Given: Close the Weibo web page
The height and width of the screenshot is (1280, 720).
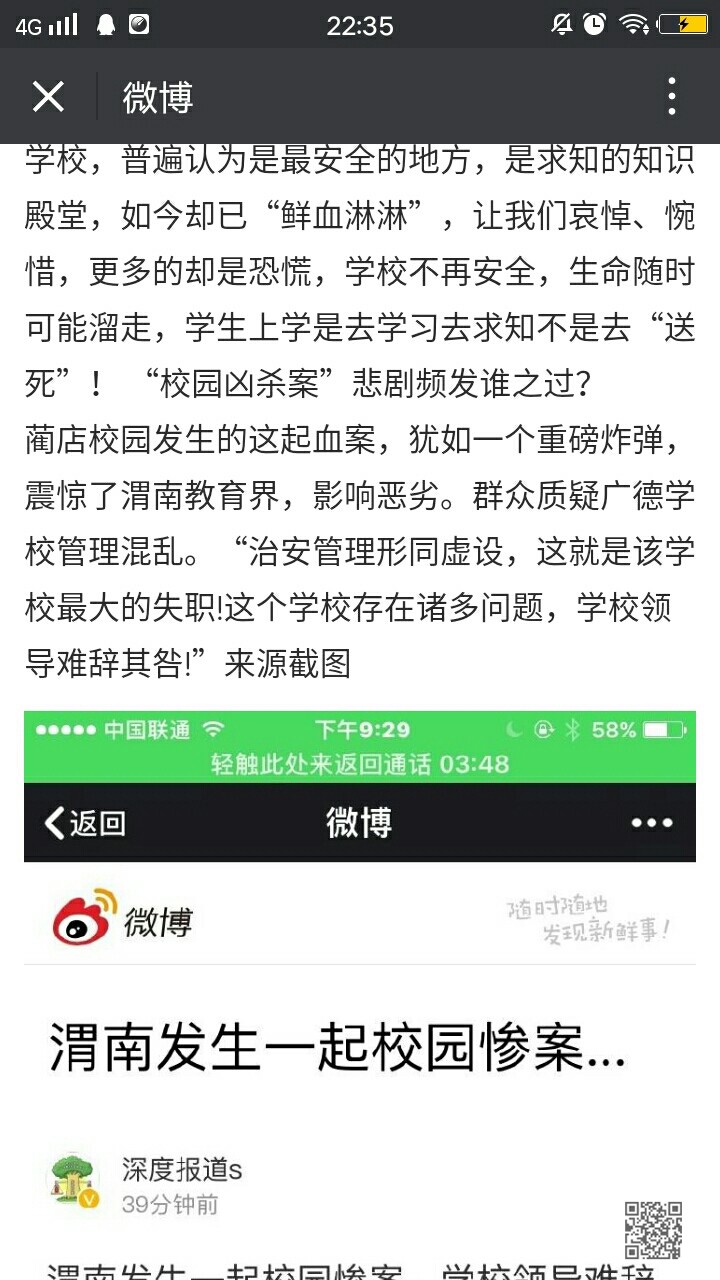Looking at the screenshot, I should click(x=48, y=97).
